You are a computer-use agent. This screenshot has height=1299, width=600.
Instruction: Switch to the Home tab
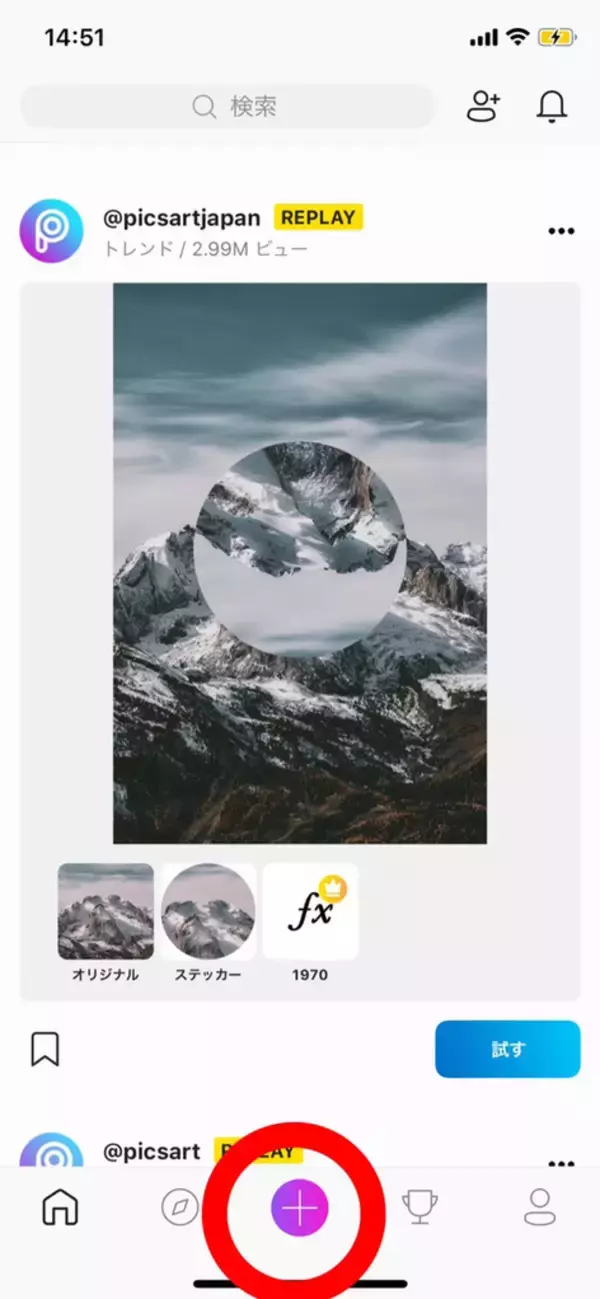tap(60, 1208)
